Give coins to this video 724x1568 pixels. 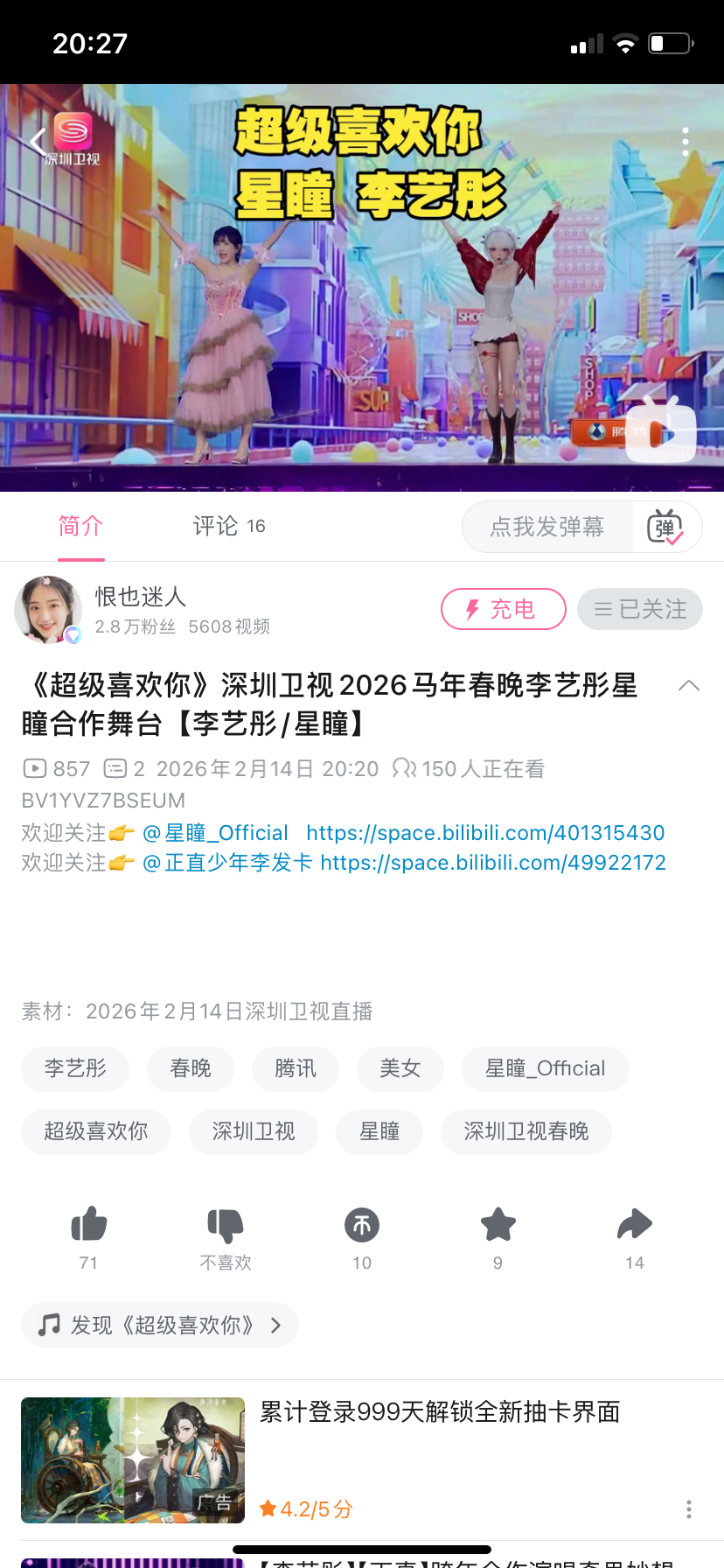[x=362, y=1225]
